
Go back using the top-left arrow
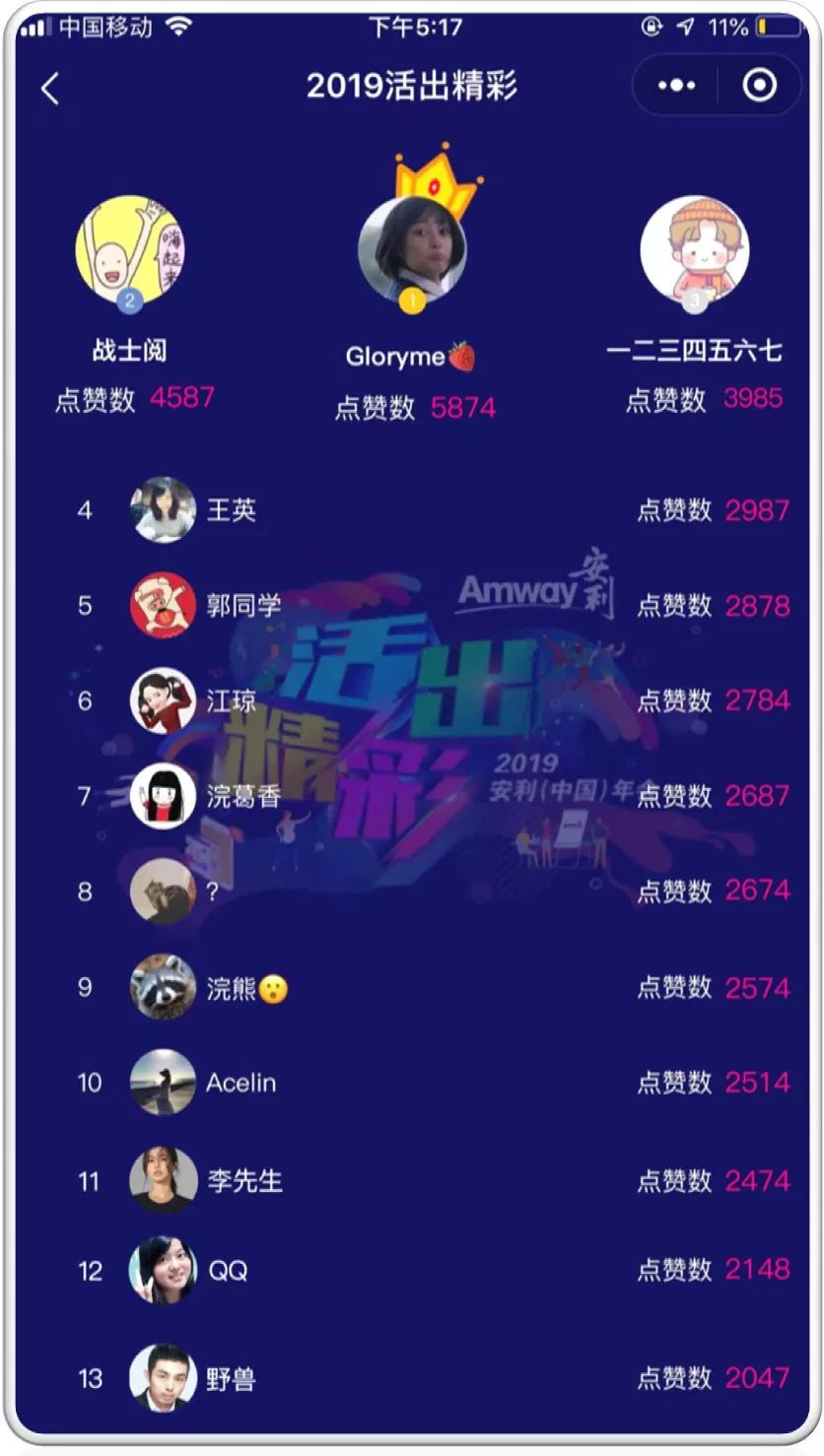click(50, 89)
